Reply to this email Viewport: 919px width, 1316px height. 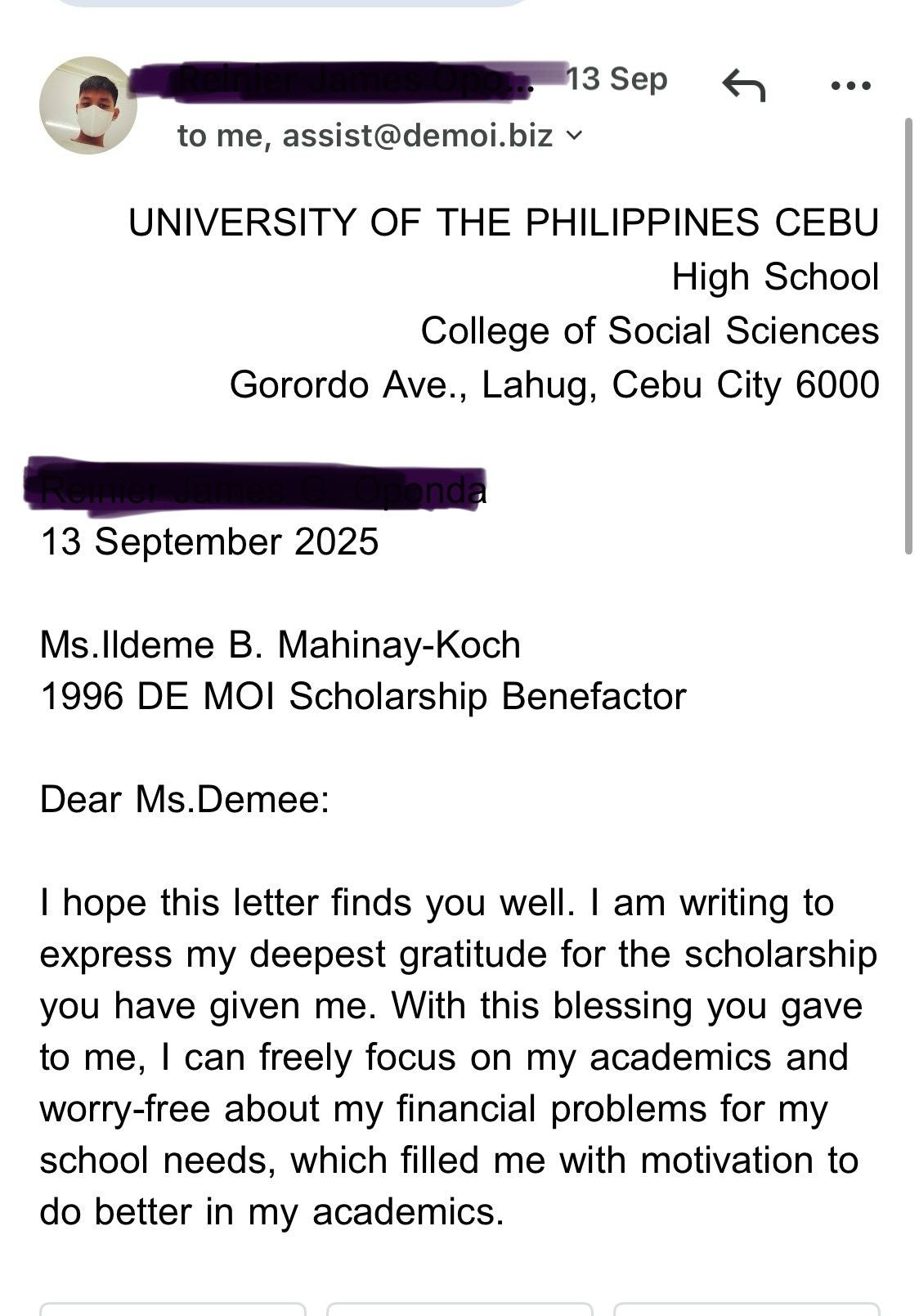744,84
